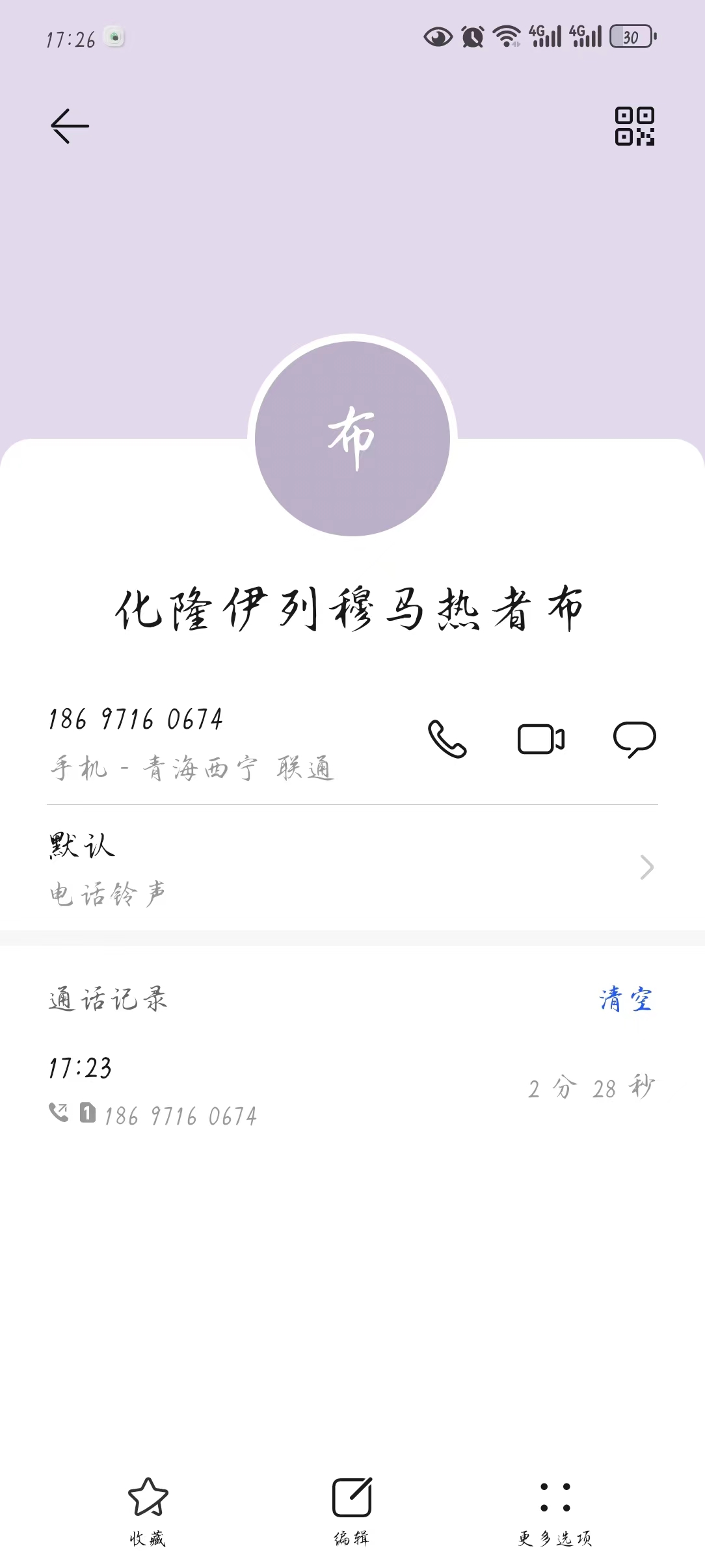Start a video call with this contact
The image size is (705, 1568).
541,739
